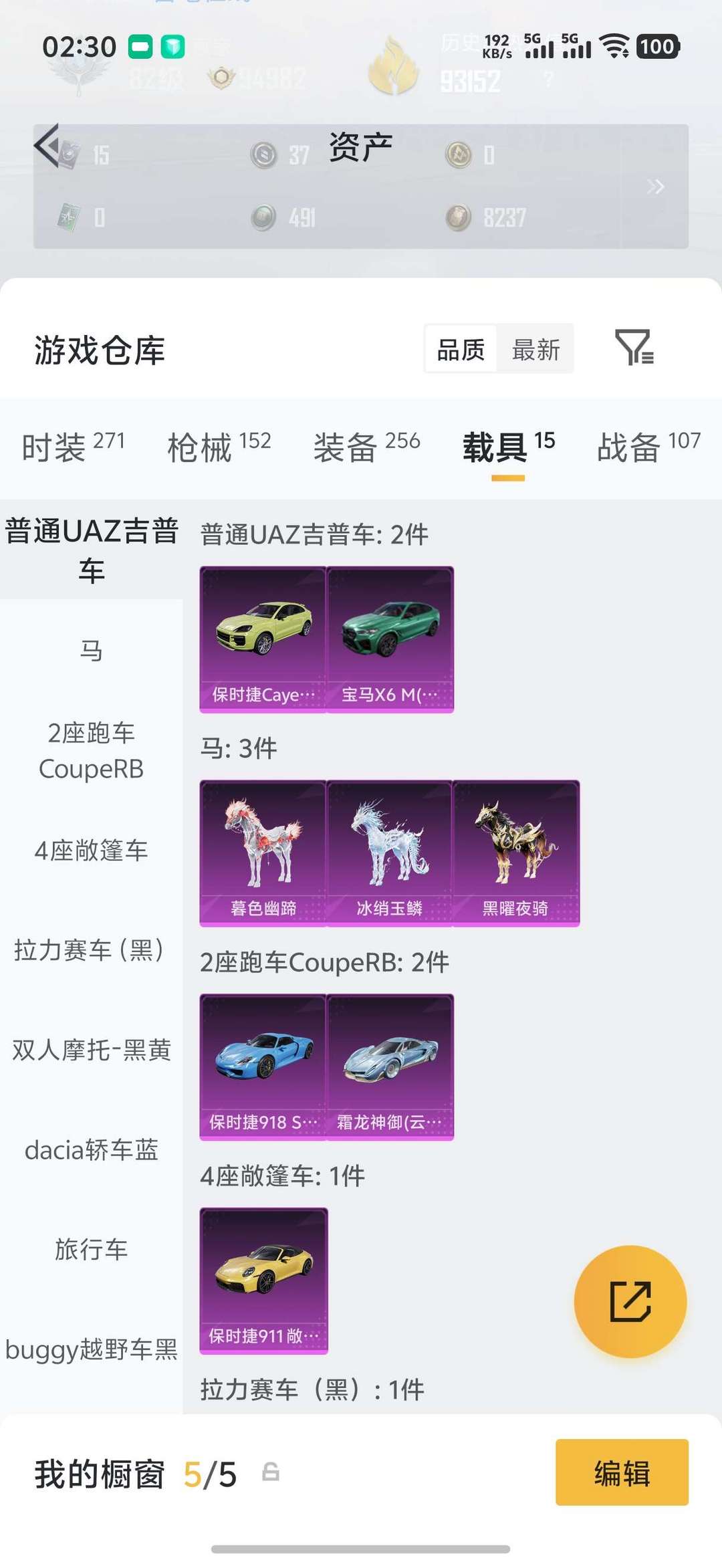Expand the asset bar with the double-chevron
This screenshot has width=722, height=1568.
[x=656, y=187]
